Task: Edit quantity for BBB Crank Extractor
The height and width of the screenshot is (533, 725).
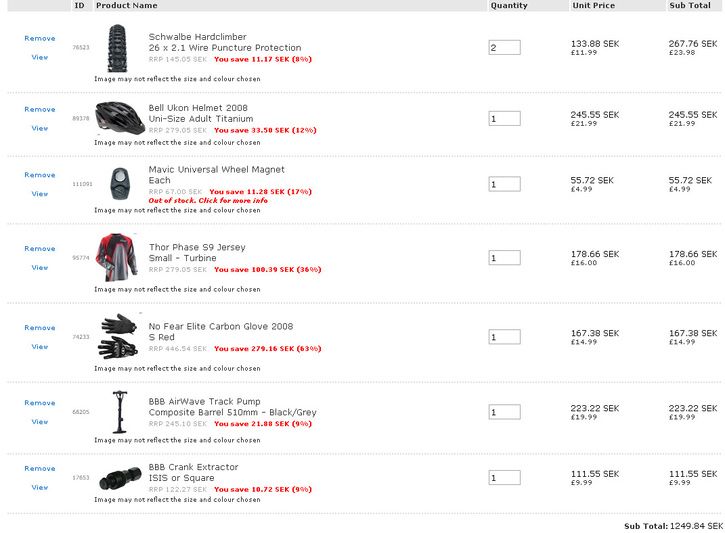Action: 504,478
